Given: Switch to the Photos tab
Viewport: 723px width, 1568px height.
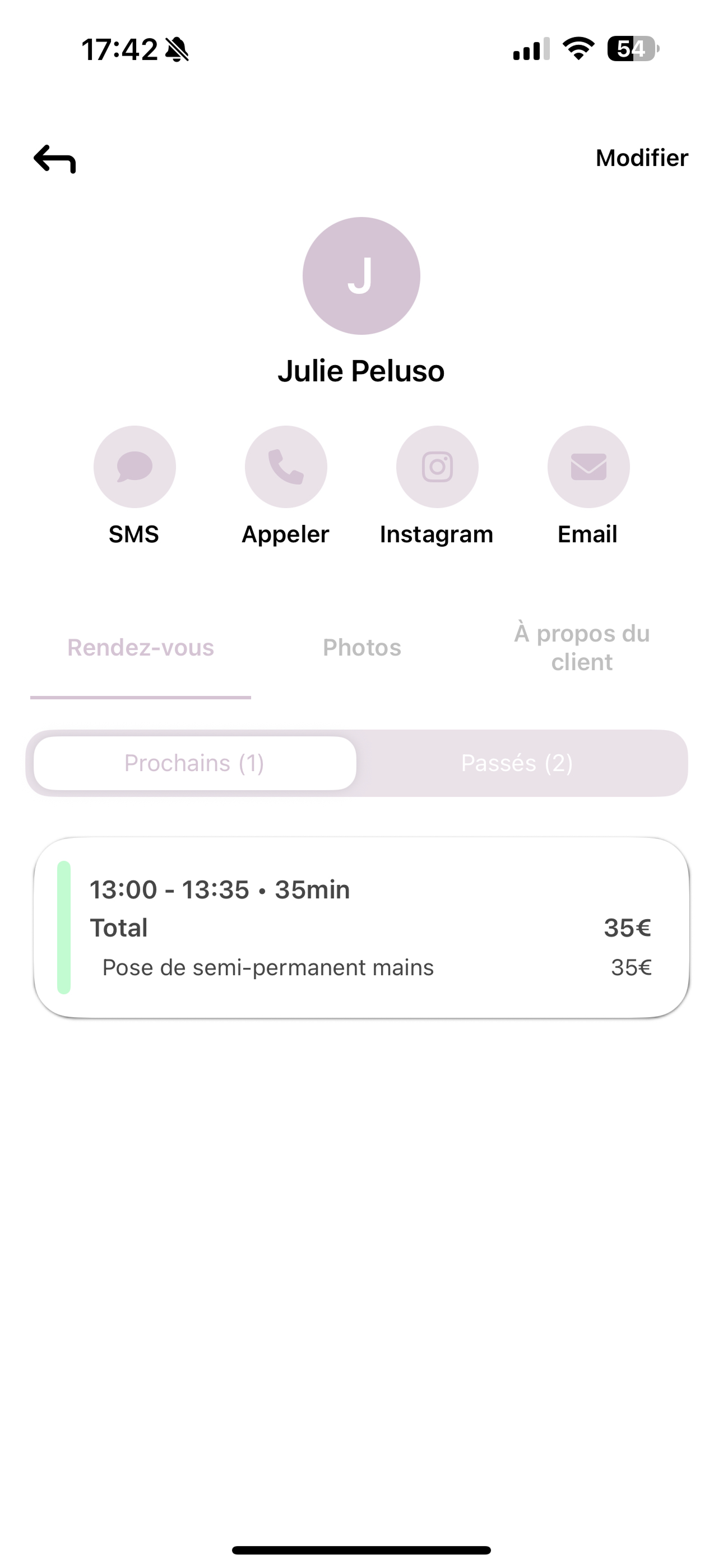Looking at the screenshot, I should point(361,648).
